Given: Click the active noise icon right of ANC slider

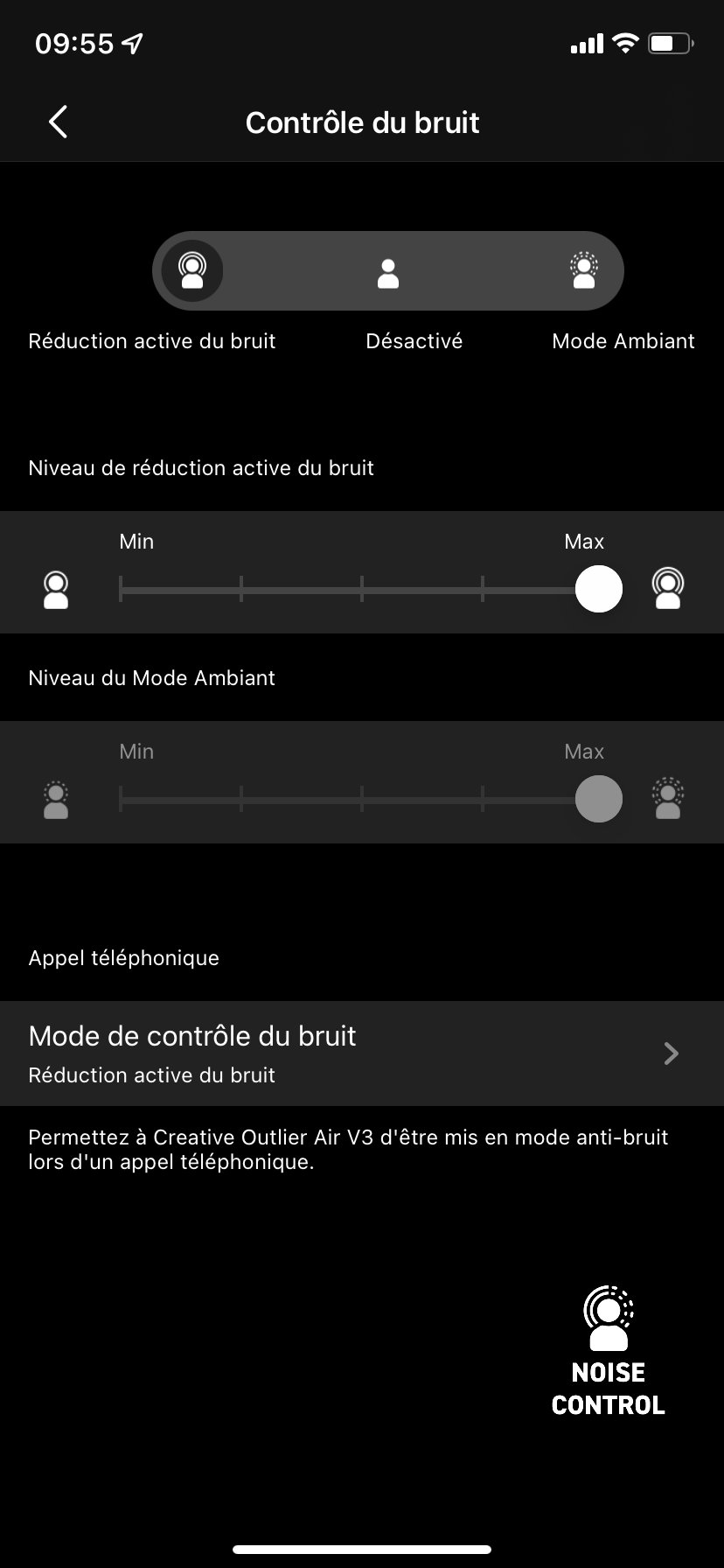Looking at the screenshot, I should [x=668, y=588].
